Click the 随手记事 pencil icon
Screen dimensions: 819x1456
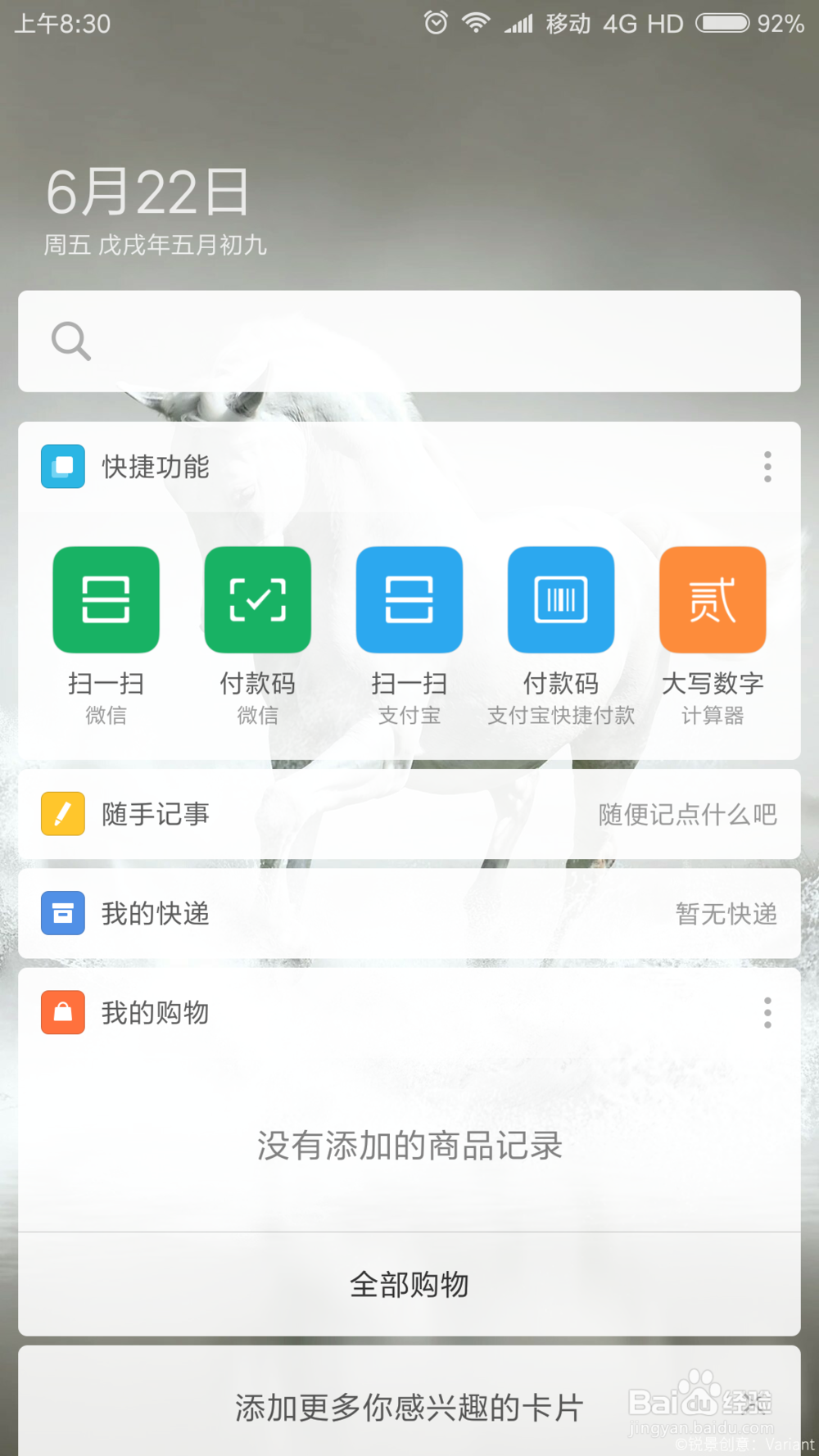(62, 814)
